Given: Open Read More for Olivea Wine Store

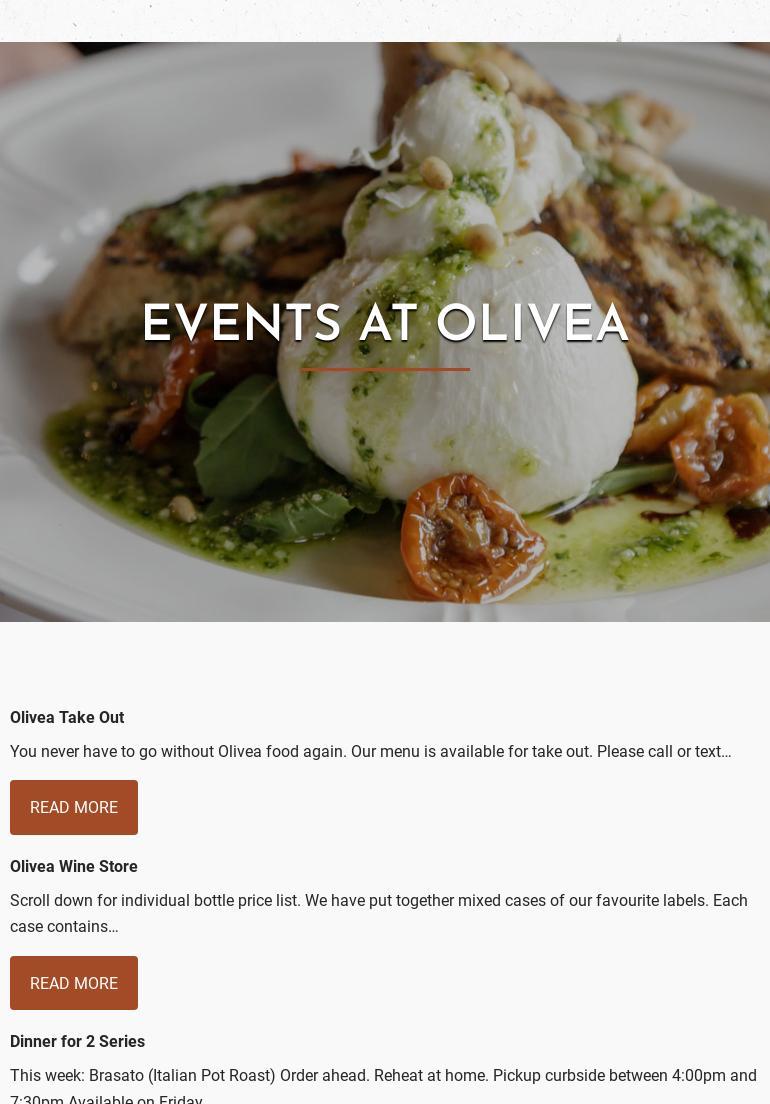Looking at the screenshot, I should click(74, 983).
